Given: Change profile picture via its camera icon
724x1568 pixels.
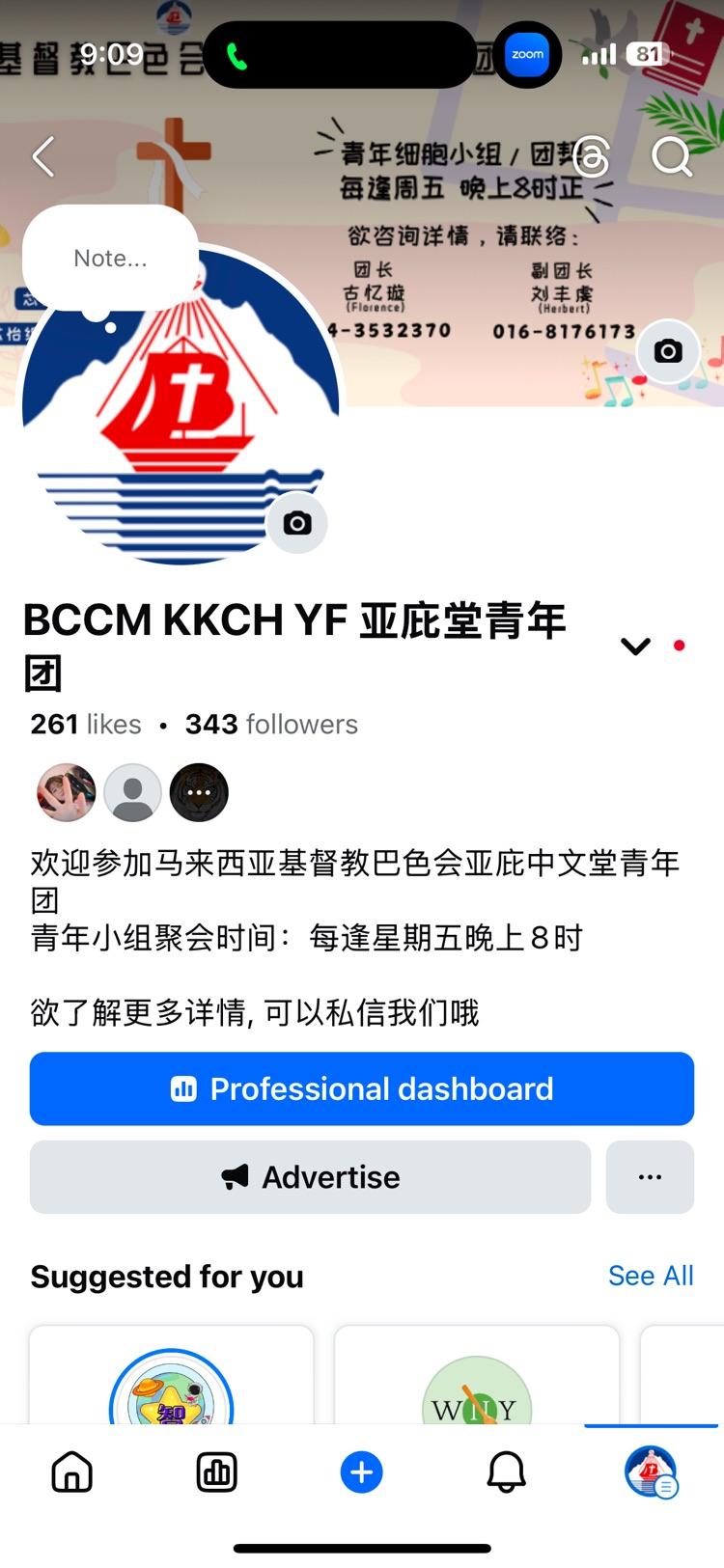Looking at the screenshot, I should 297,523.
